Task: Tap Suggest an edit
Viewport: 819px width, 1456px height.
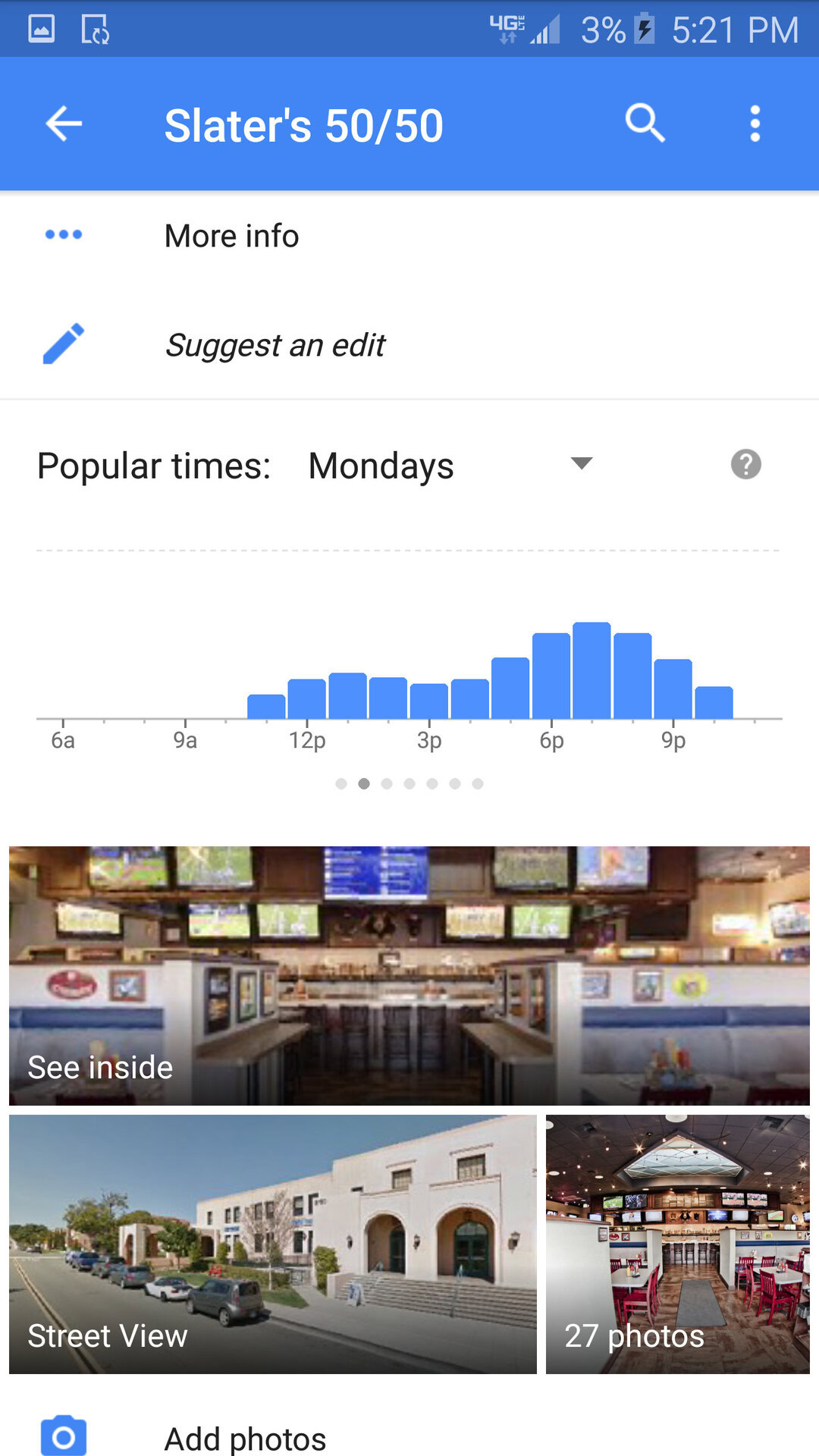Action: 275,346
